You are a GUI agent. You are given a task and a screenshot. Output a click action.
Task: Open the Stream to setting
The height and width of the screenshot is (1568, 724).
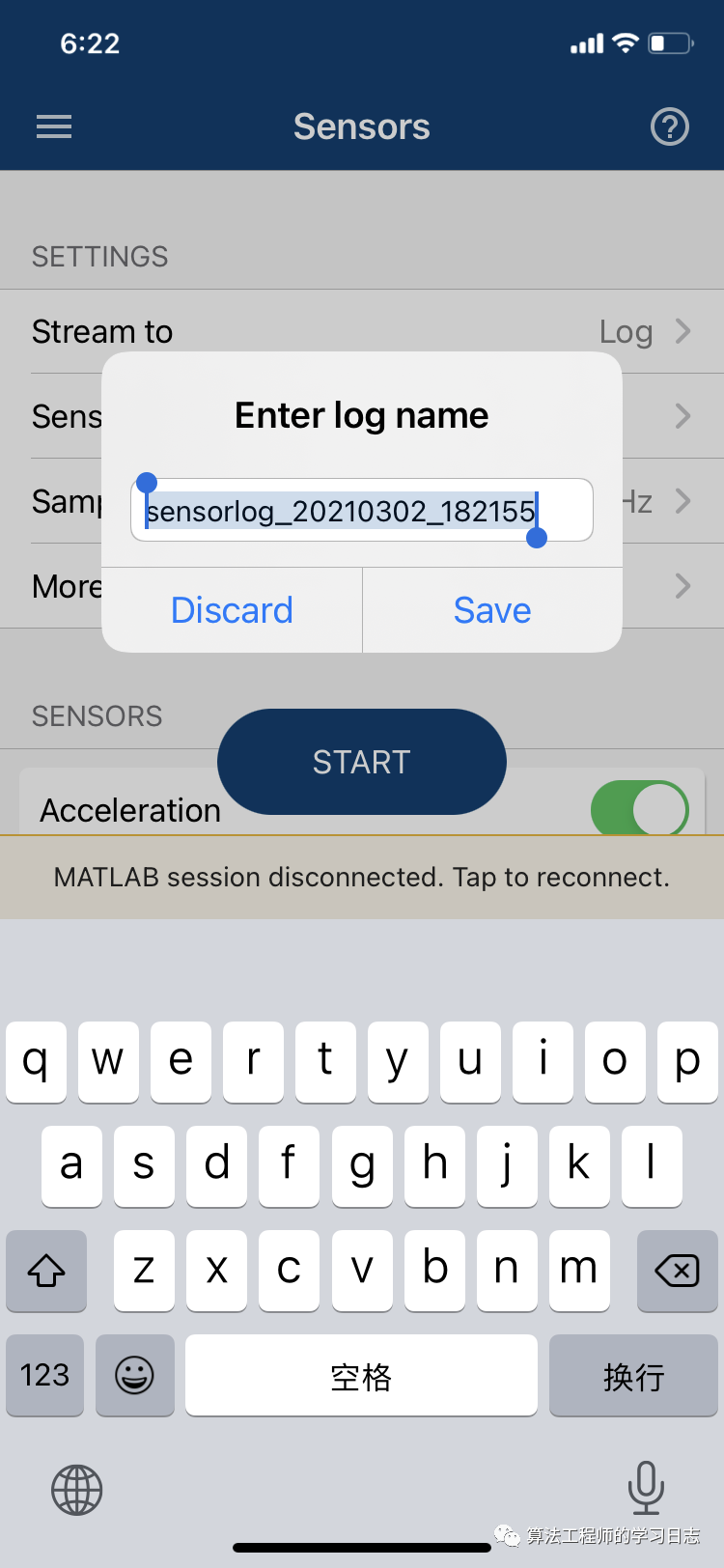362,331
